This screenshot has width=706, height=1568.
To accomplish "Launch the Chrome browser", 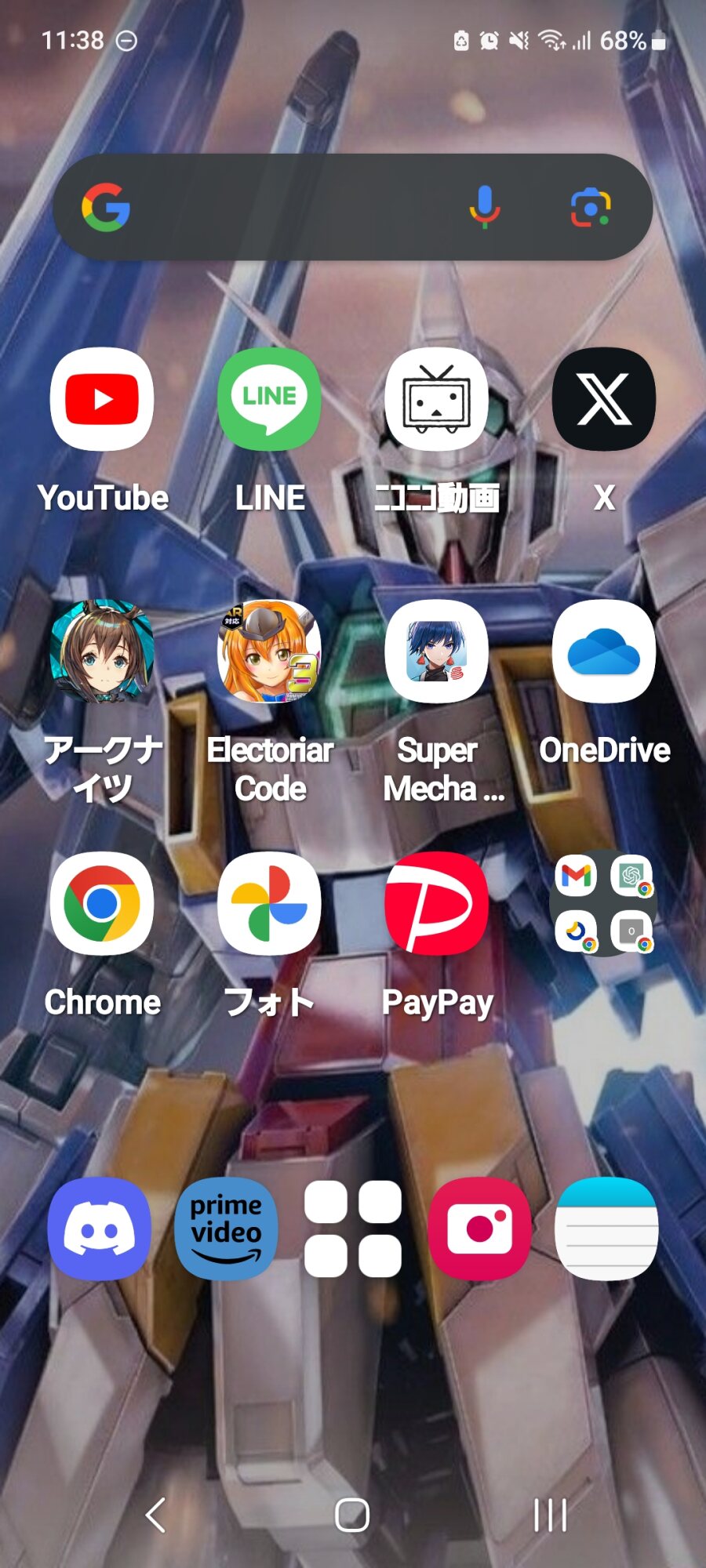I will (102, 904).
